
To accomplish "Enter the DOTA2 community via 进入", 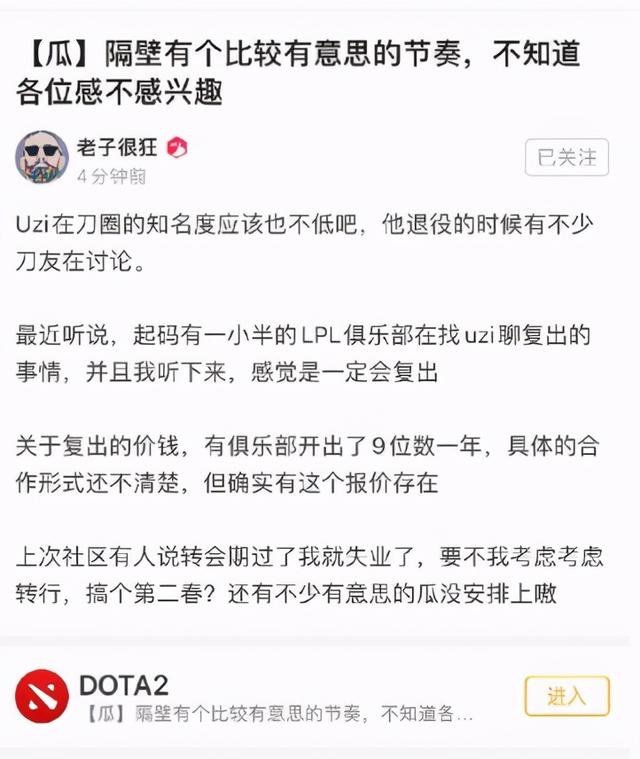I will [x=566, y=696].
